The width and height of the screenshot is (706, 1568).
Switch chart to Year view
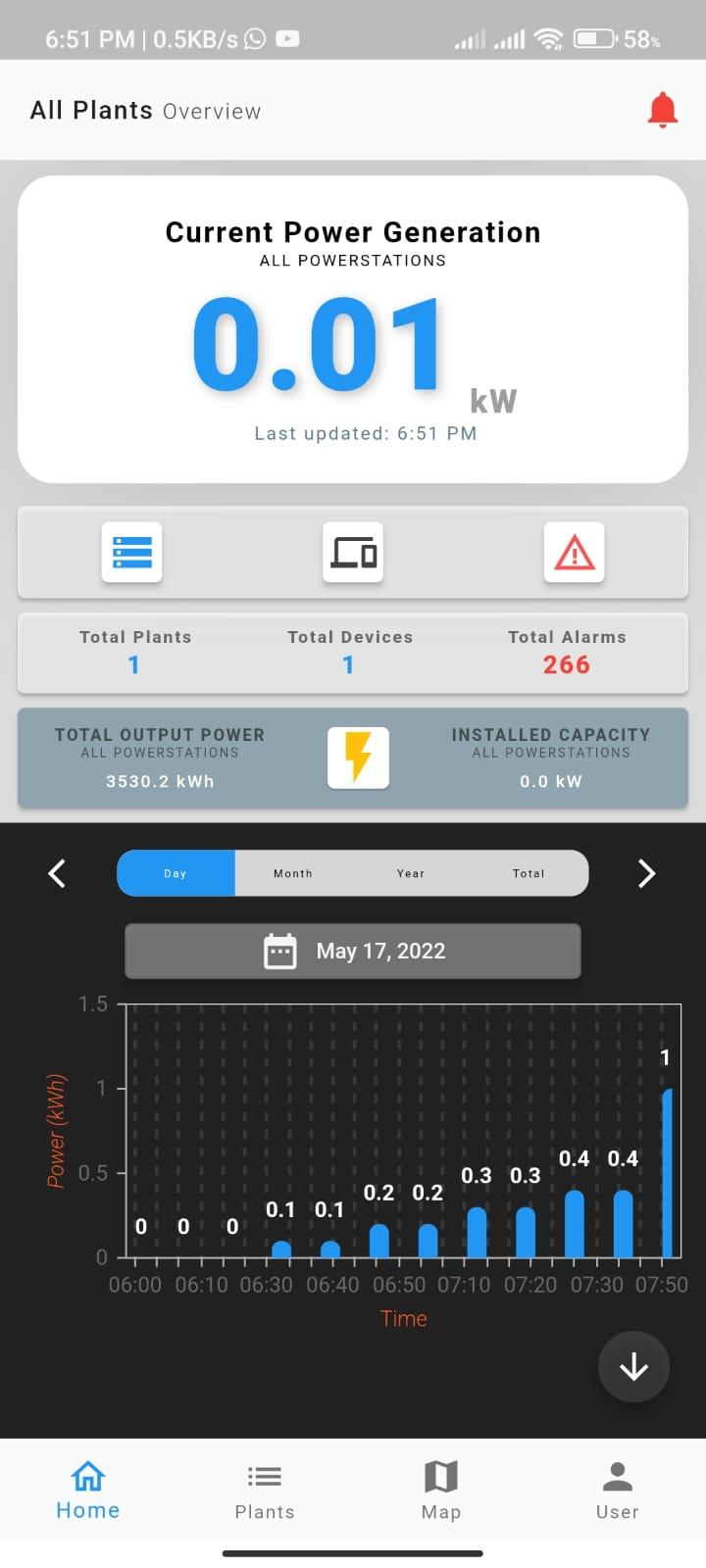(x=411, y=873)
